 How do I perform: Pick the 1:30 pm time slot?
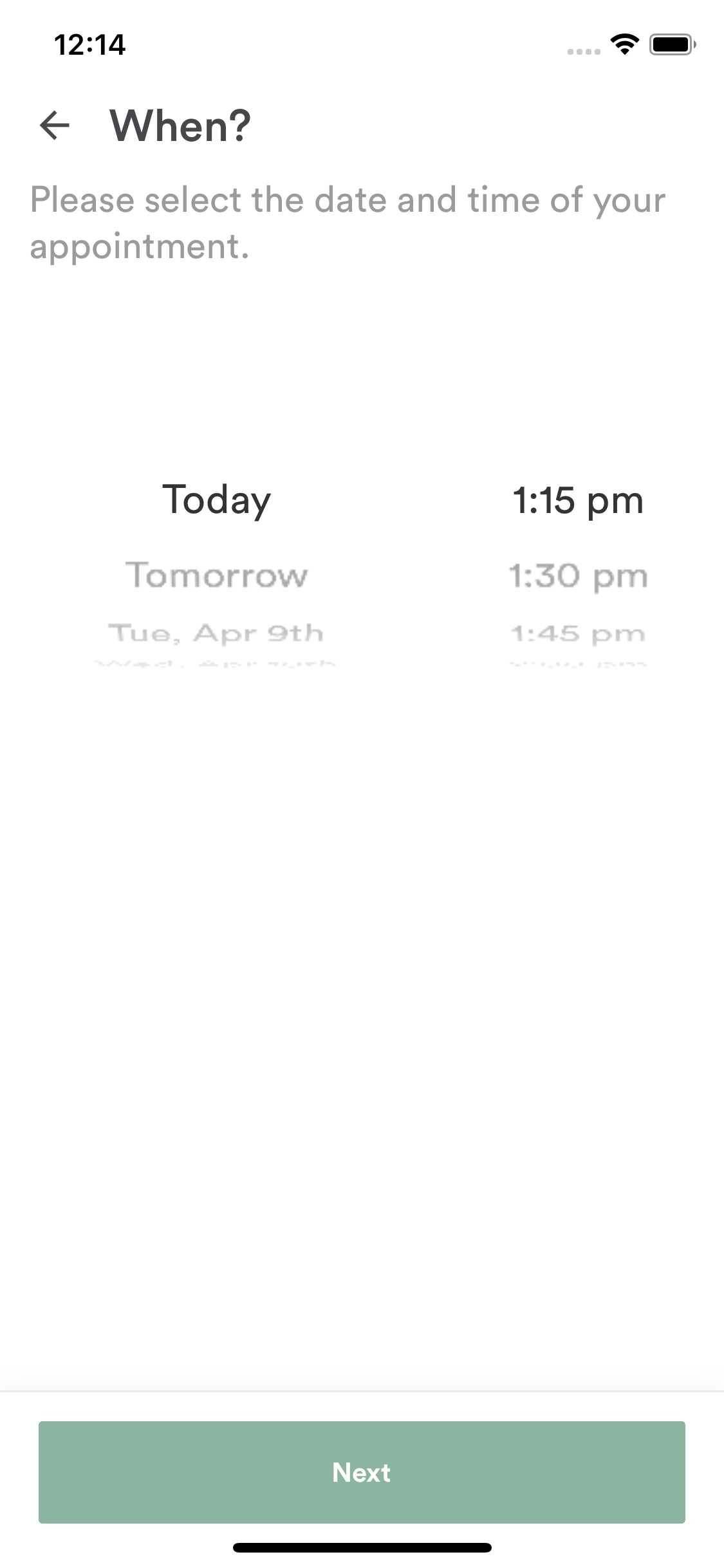point(577,575)
